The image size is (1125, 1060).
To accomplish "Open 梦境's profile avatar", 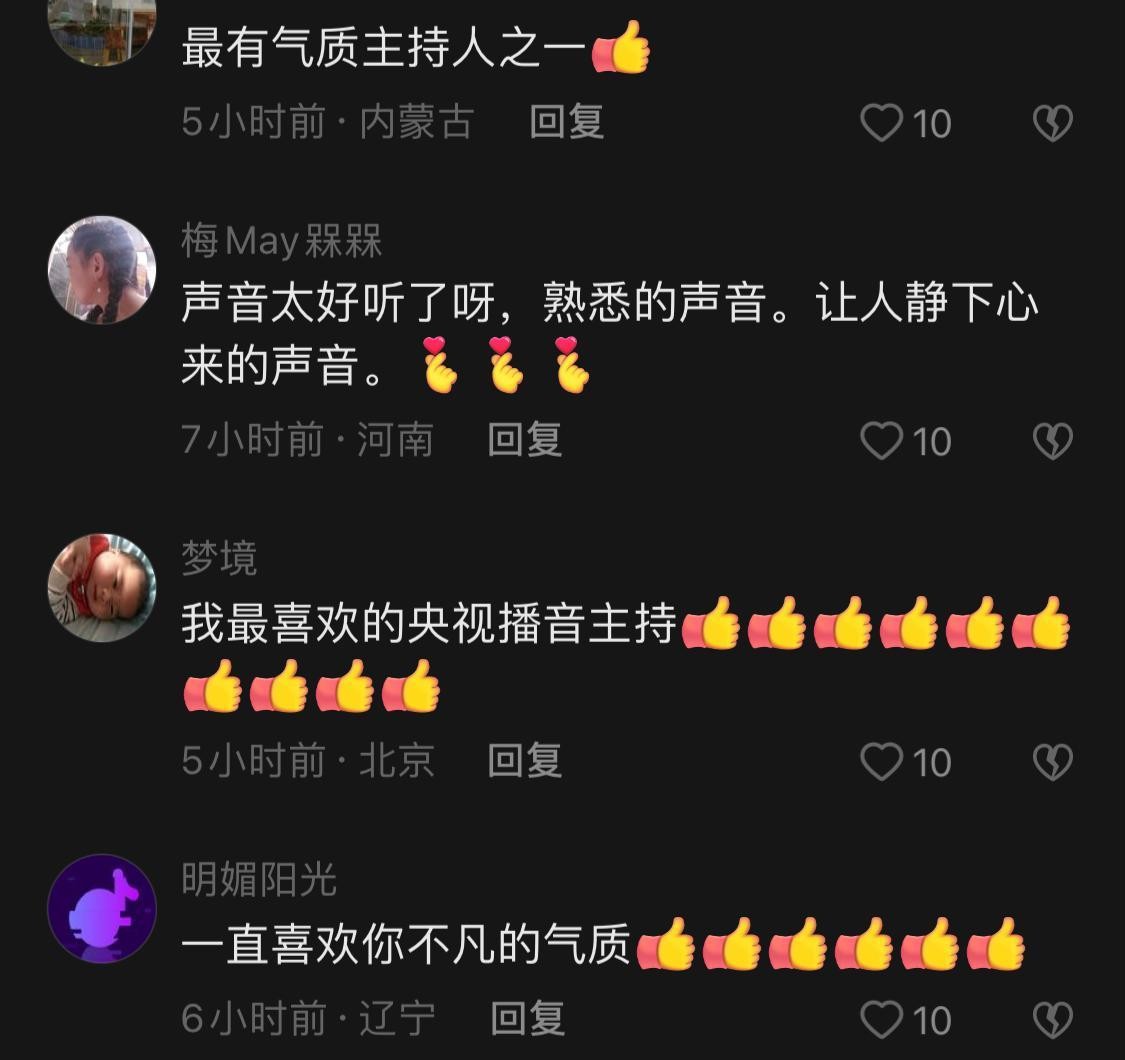I will [102, 587].
